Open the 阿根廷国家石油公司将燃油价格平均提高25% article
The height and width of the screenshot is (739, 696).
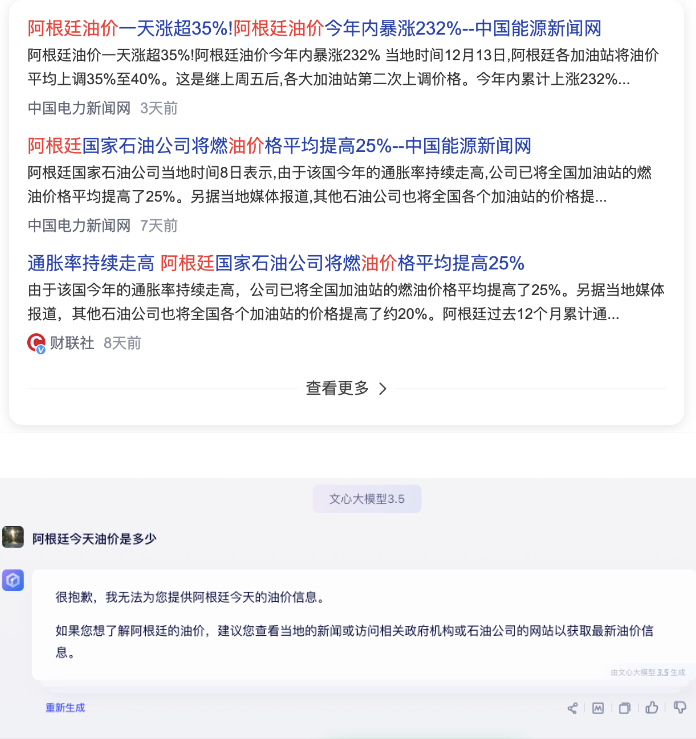tap(279, 146)
